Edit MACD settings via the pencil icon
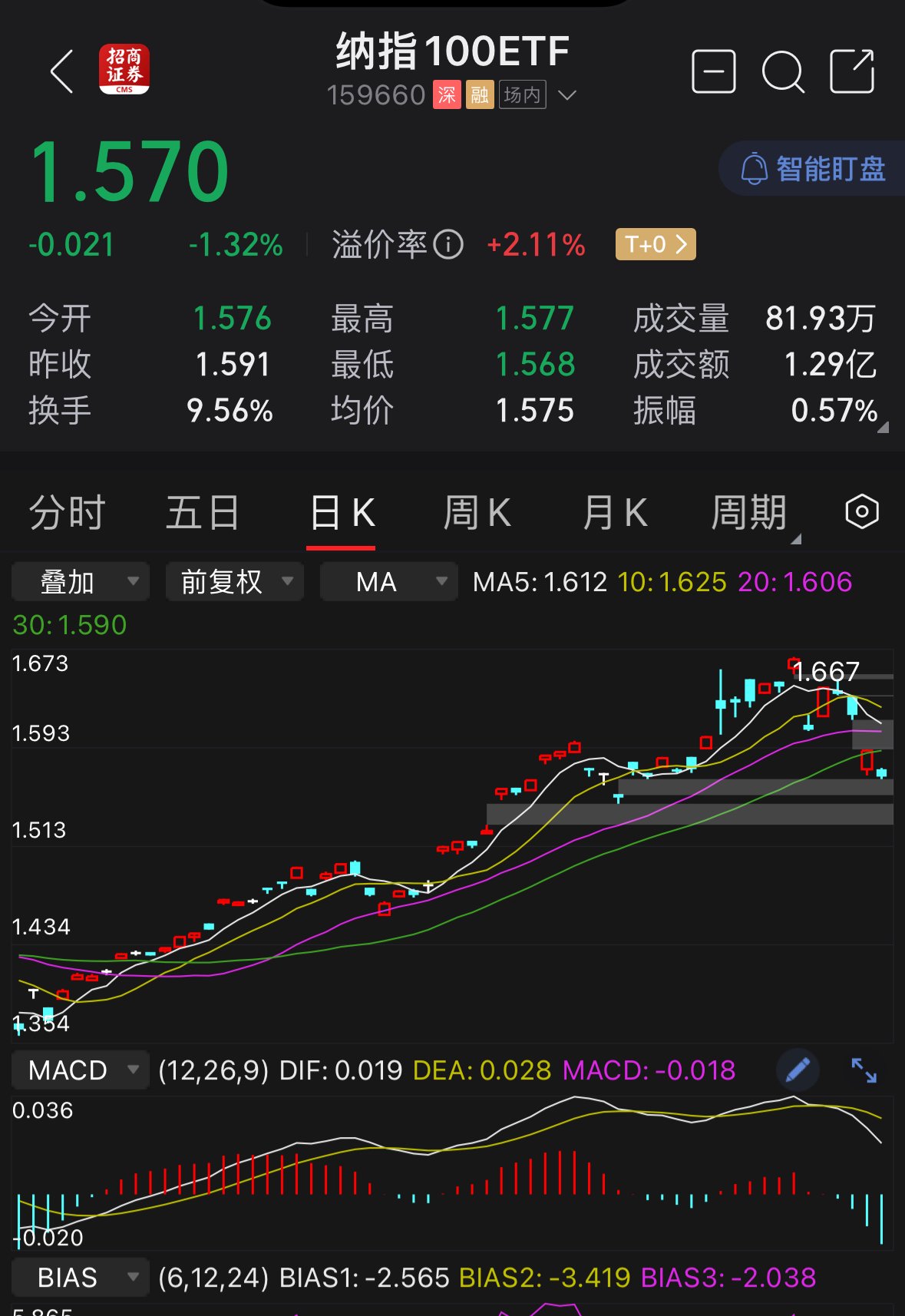Image resolution: width=905 pixels, height=1316 pixels. click(x=798, y=1070)
